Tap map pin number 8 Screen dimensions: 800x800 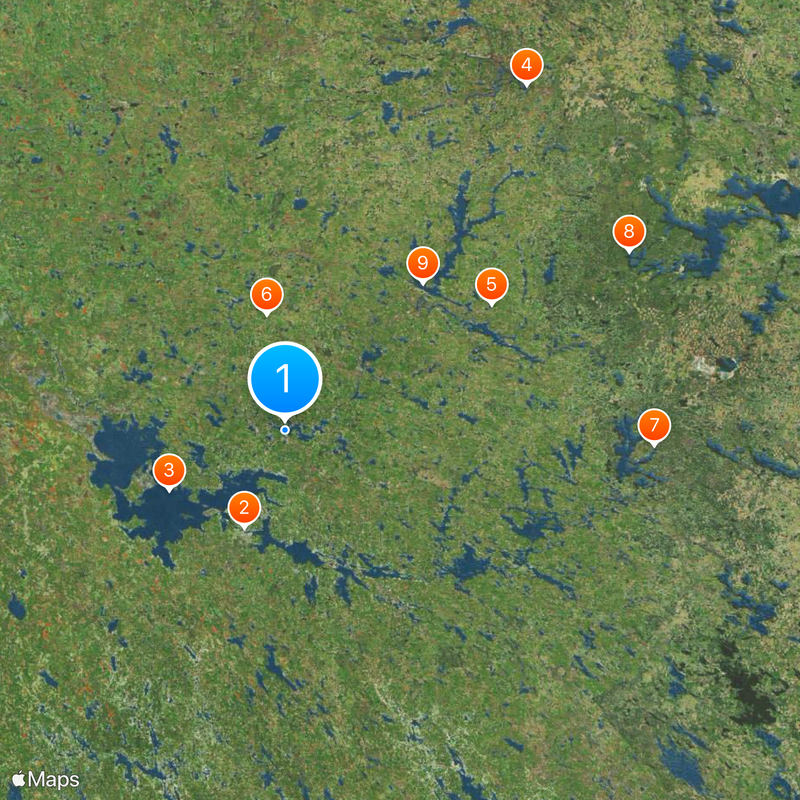point(629,232)
